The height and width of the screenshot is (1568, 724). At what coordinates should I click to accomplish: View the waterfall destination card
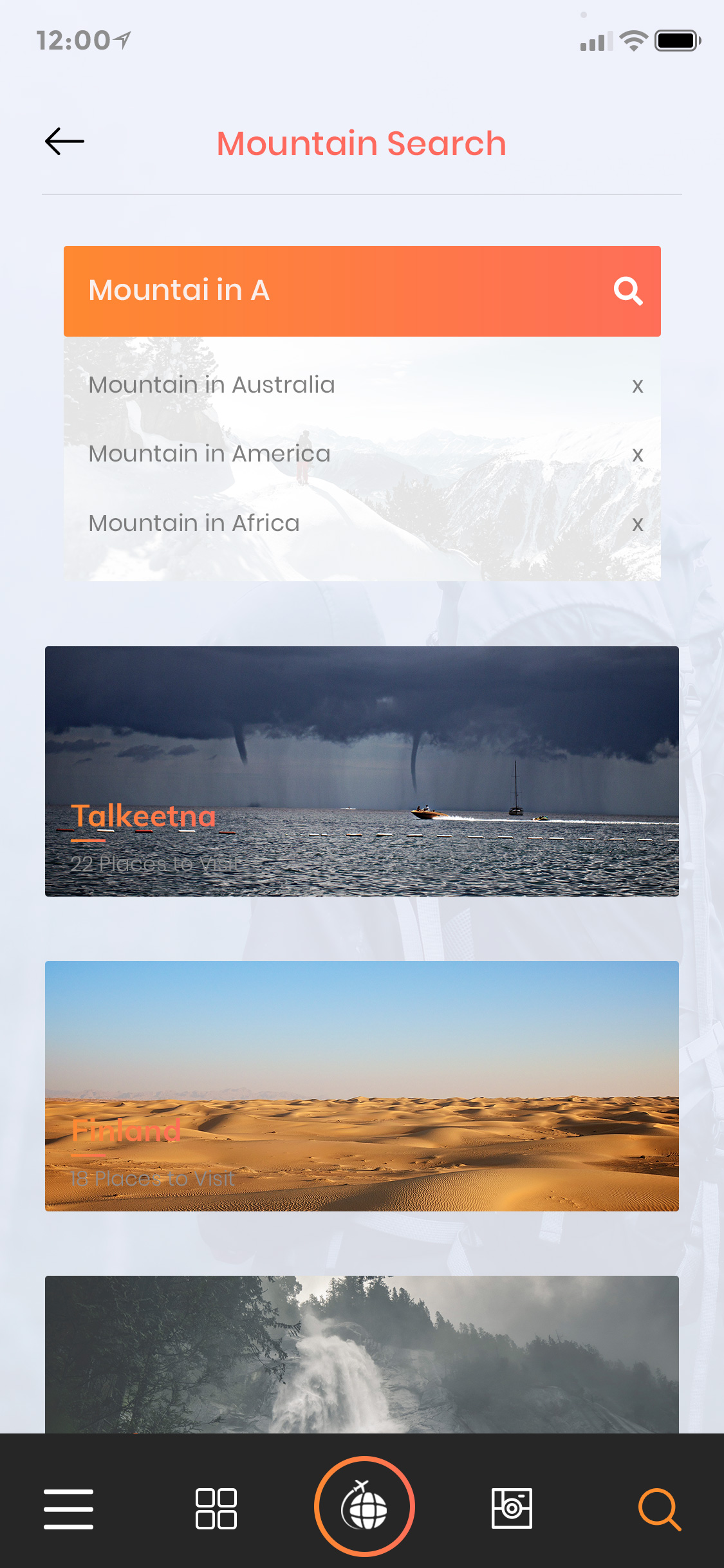point(362,1354)
